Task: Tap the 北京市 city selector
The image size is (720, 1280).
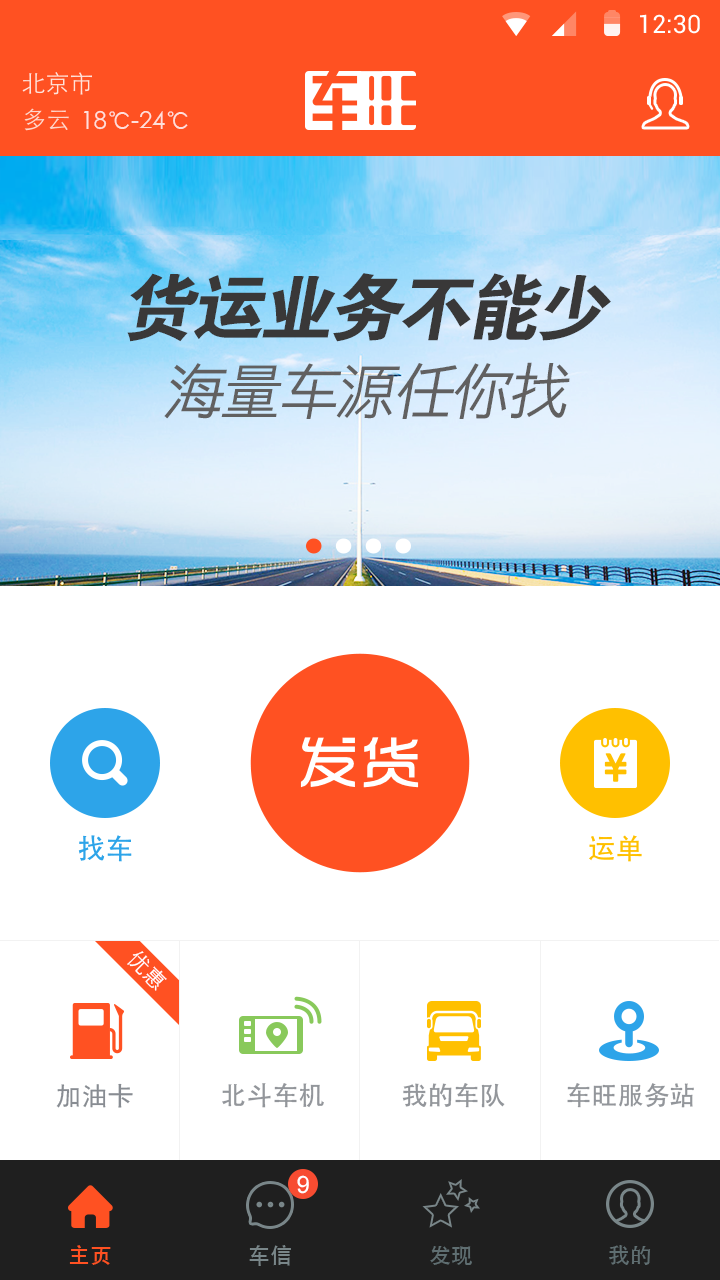Action: click(58, 86)
